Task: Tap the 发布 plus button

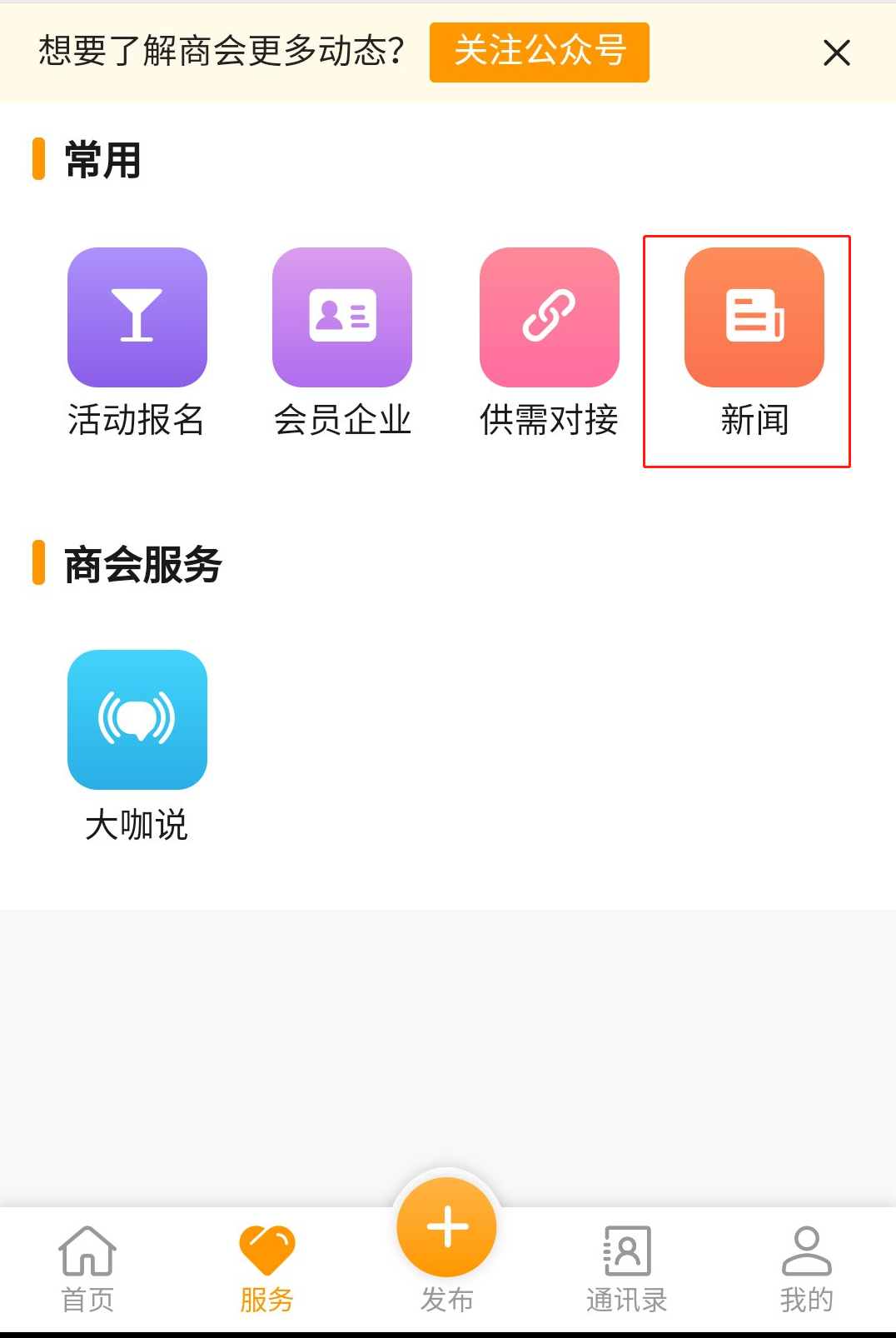Action: pos(447,1227)
